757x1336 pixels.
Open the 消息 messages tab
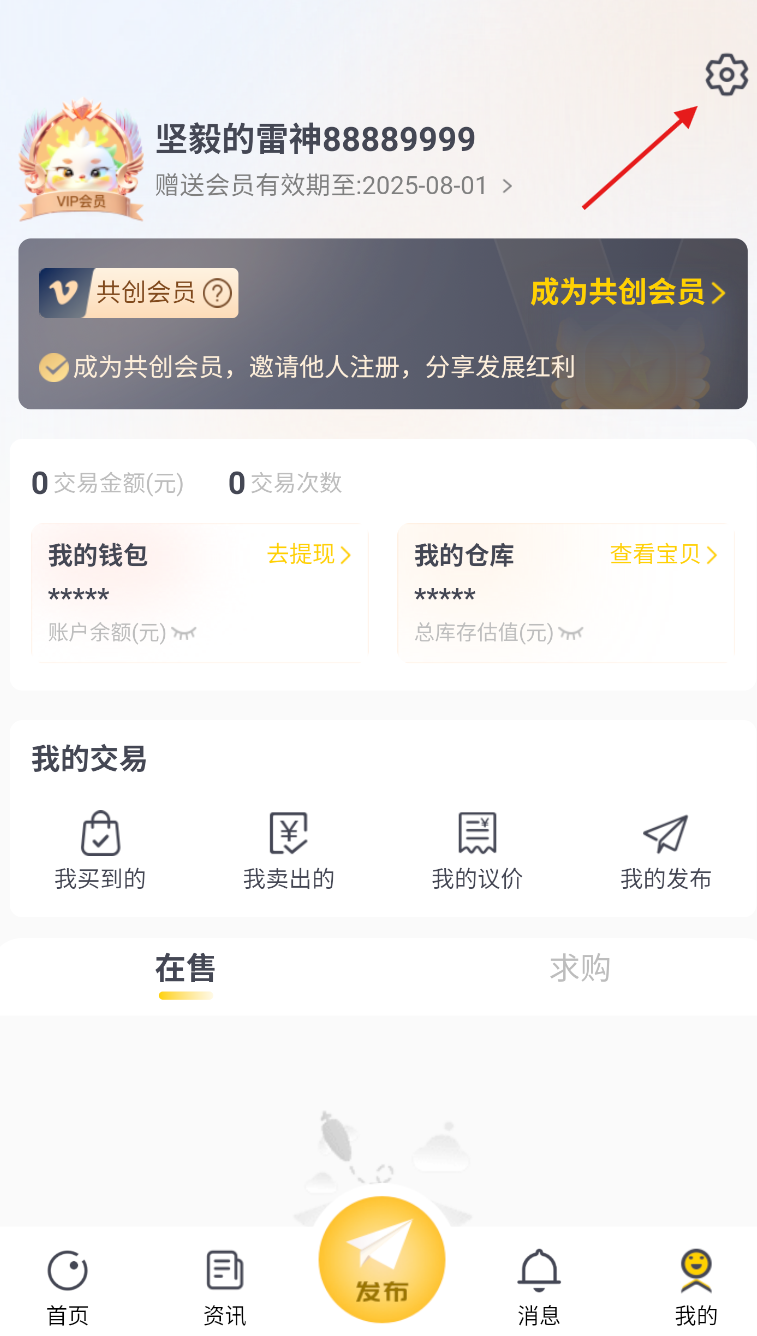539,1287
